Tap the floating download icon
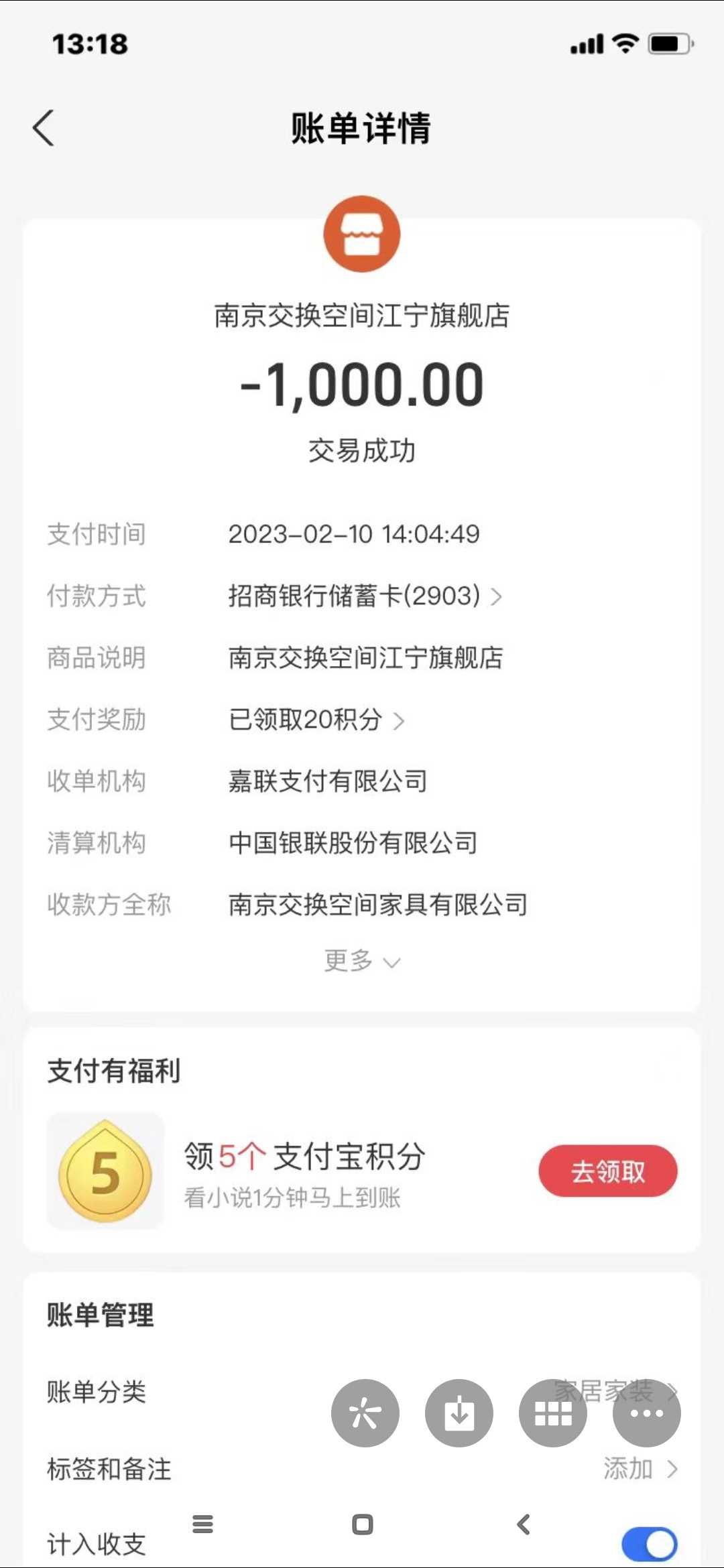 coord(459,1413)
